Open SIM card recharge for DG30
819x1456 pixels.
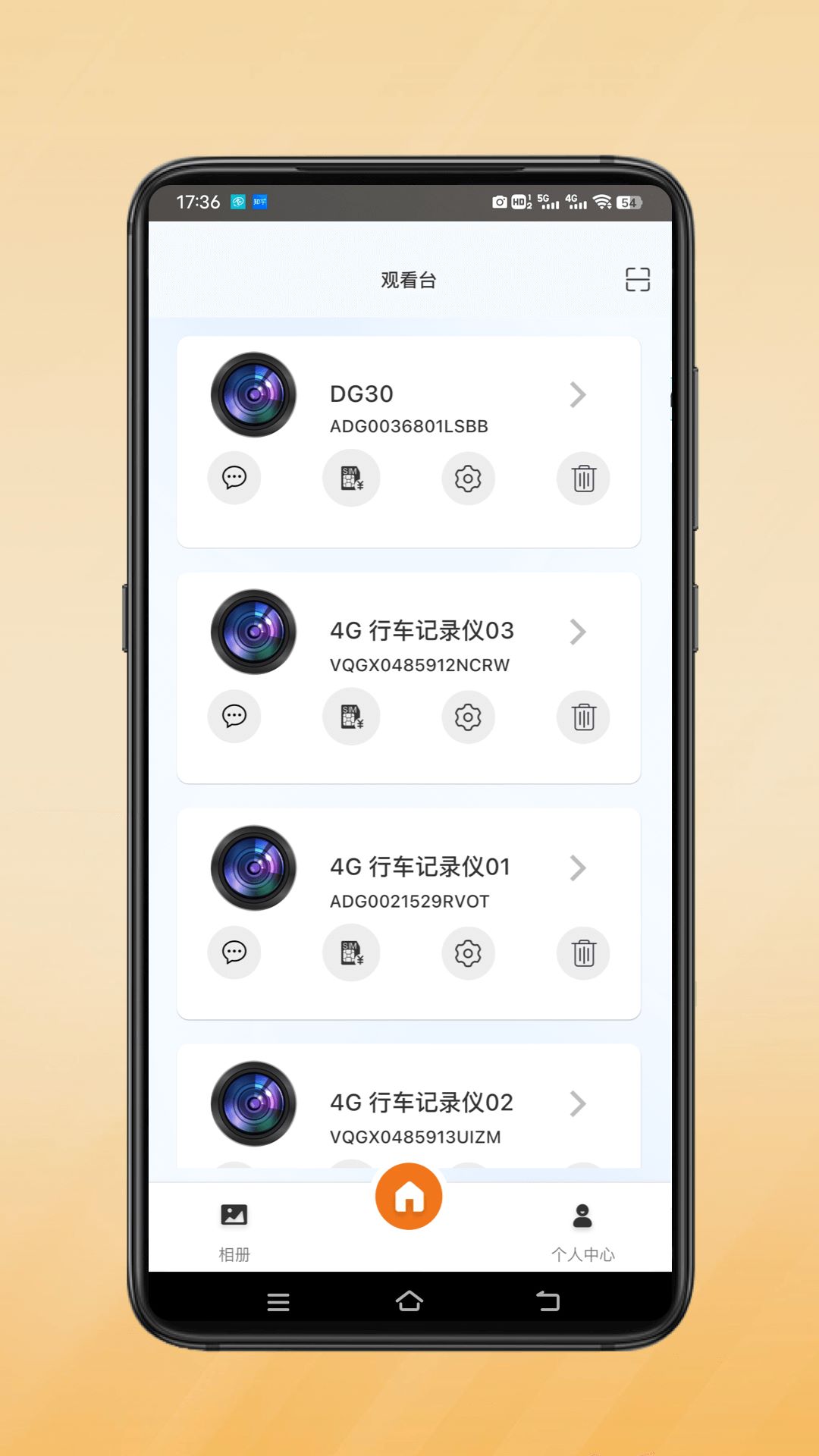[x=351, y=478]
